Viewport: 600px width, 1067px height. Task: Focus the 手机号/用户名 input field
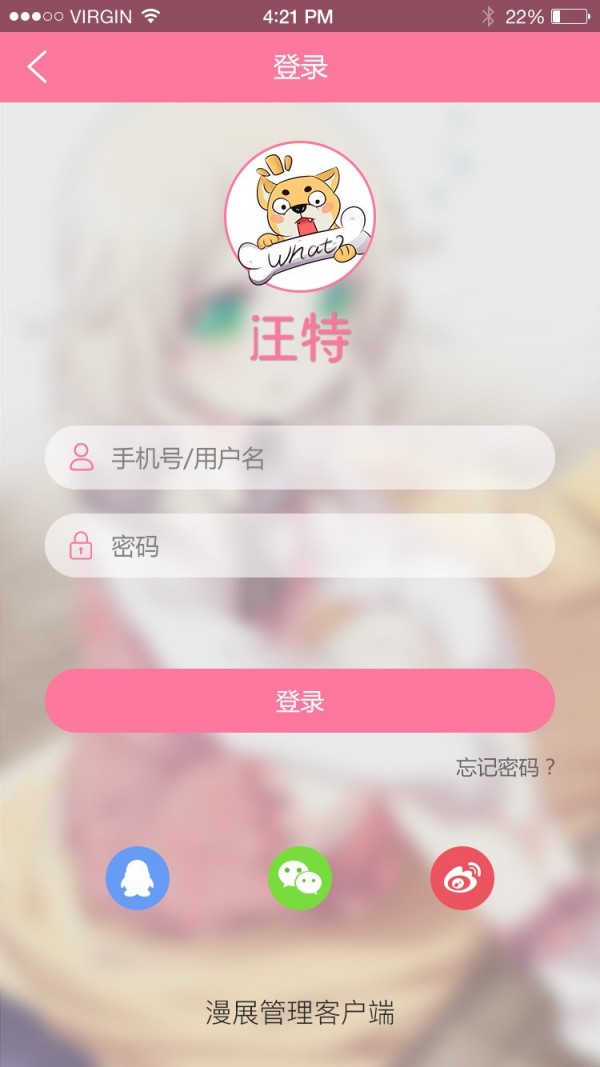pyautogui.click(x=300, y=458)
